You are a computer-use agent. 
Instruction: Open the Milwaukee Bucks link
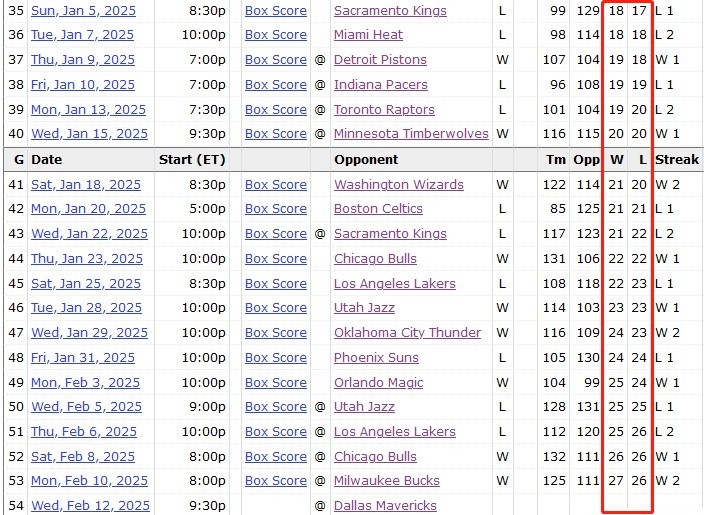pyautogui.click(x=385, y=481)
